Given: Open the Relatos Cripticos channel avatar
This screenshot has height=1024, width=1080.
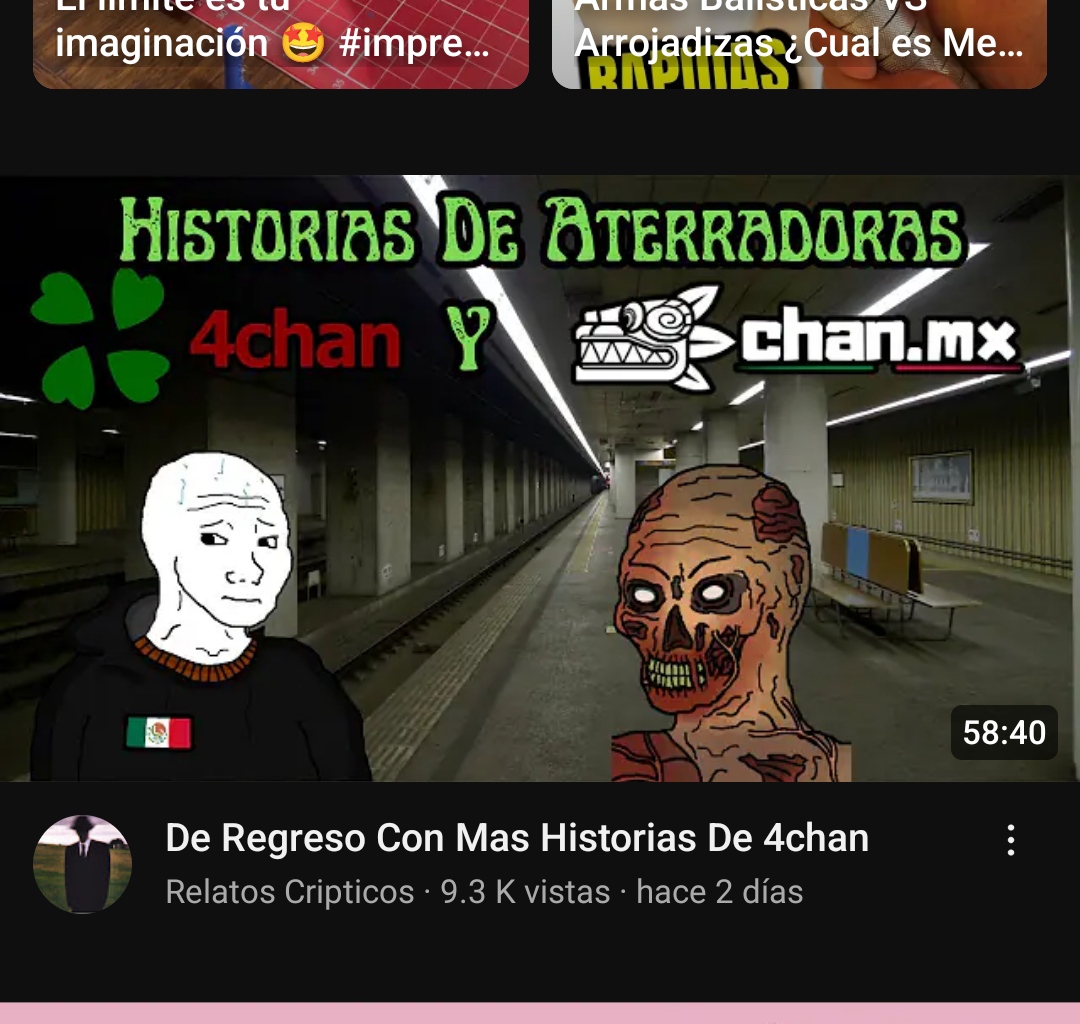Looking at the screenshot, I should (82, 864).
